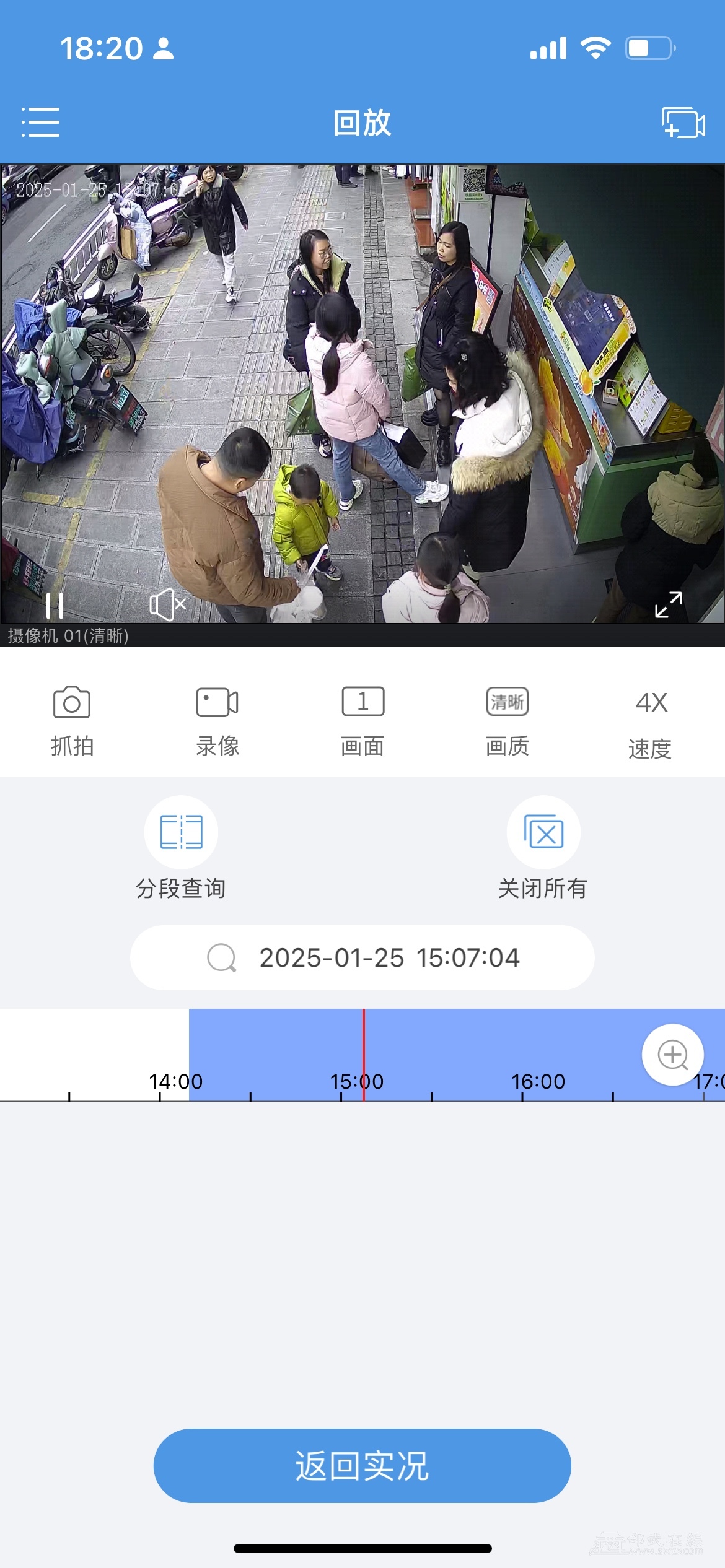The width and height of the screenshot is (725, 1568).
Task: Return to live view with 返回实况
Action: point(362,1465)
